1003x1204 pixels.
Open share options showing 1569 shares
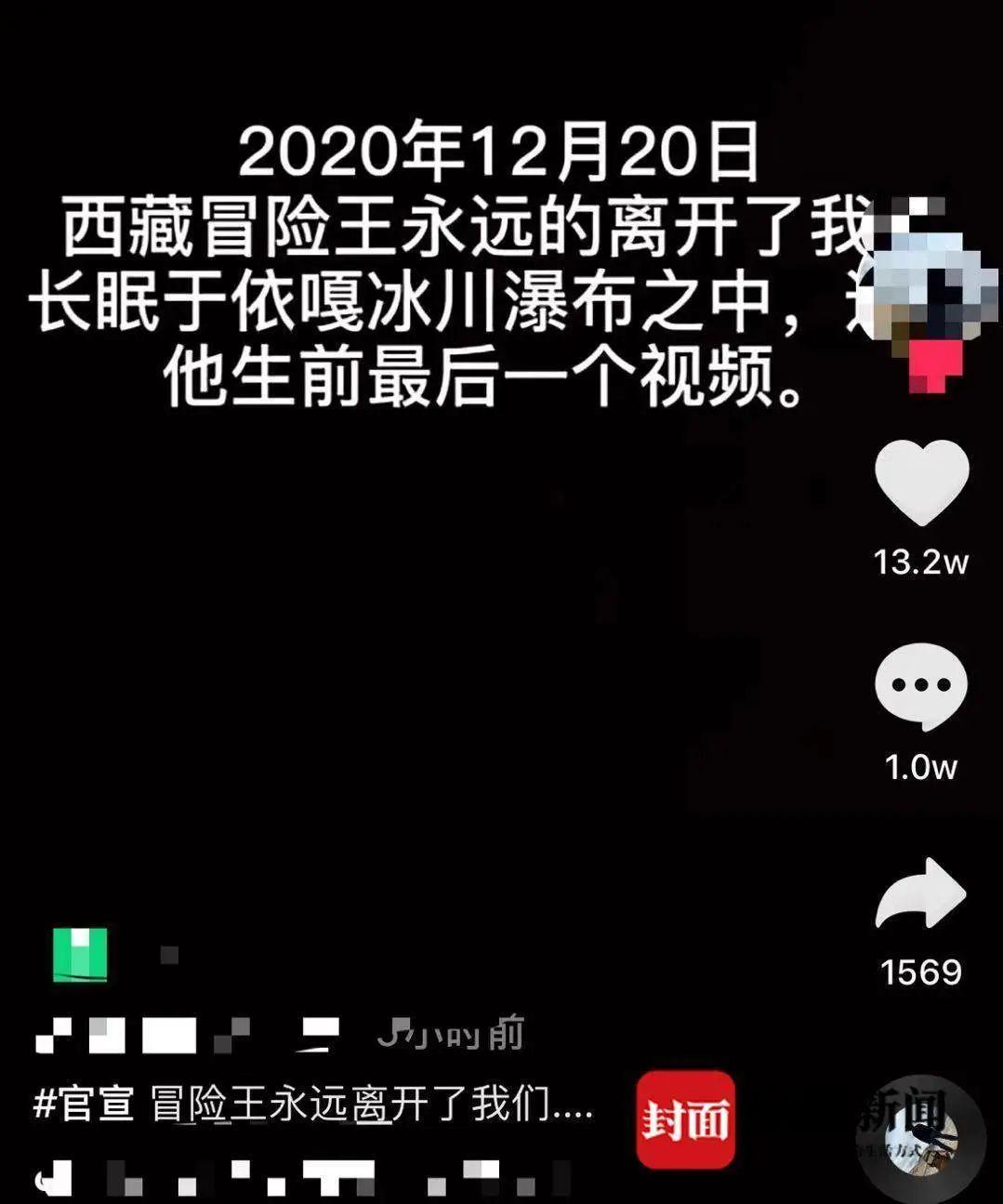click(x=918, y=971)
